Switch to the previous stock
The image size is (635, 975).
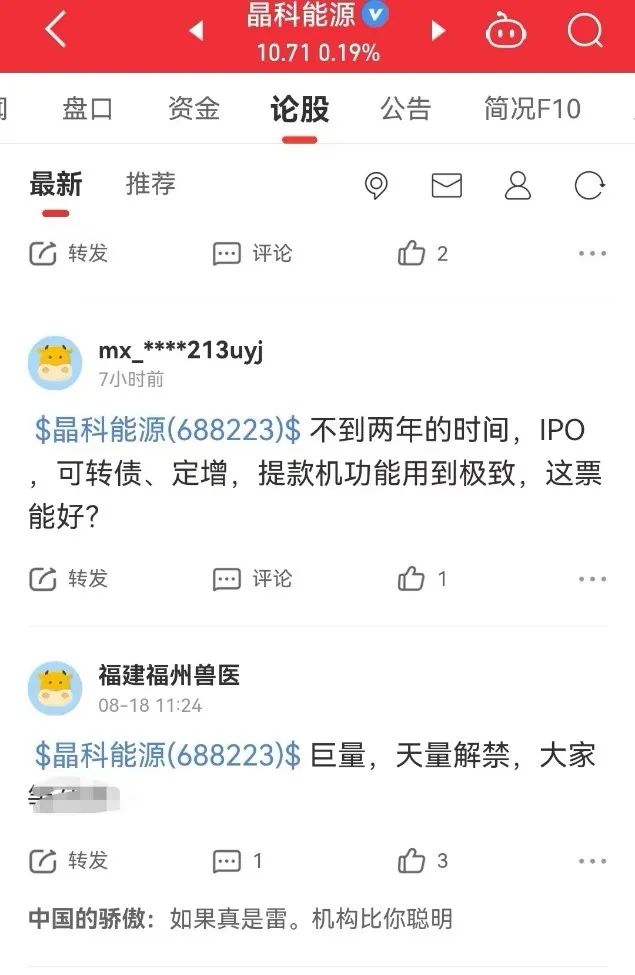click(196, 31)
